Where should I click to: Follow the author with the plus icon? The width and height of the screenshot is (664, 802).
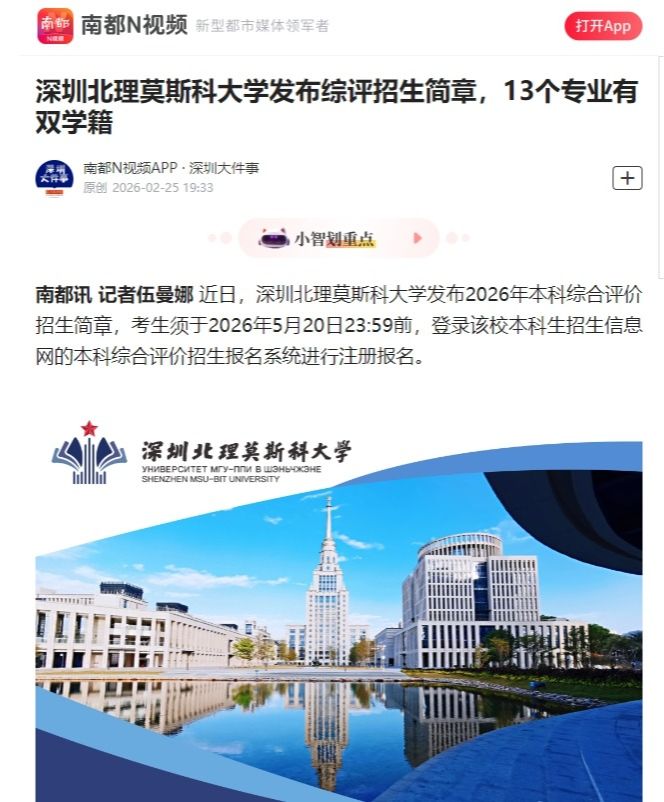click(627, 178)
